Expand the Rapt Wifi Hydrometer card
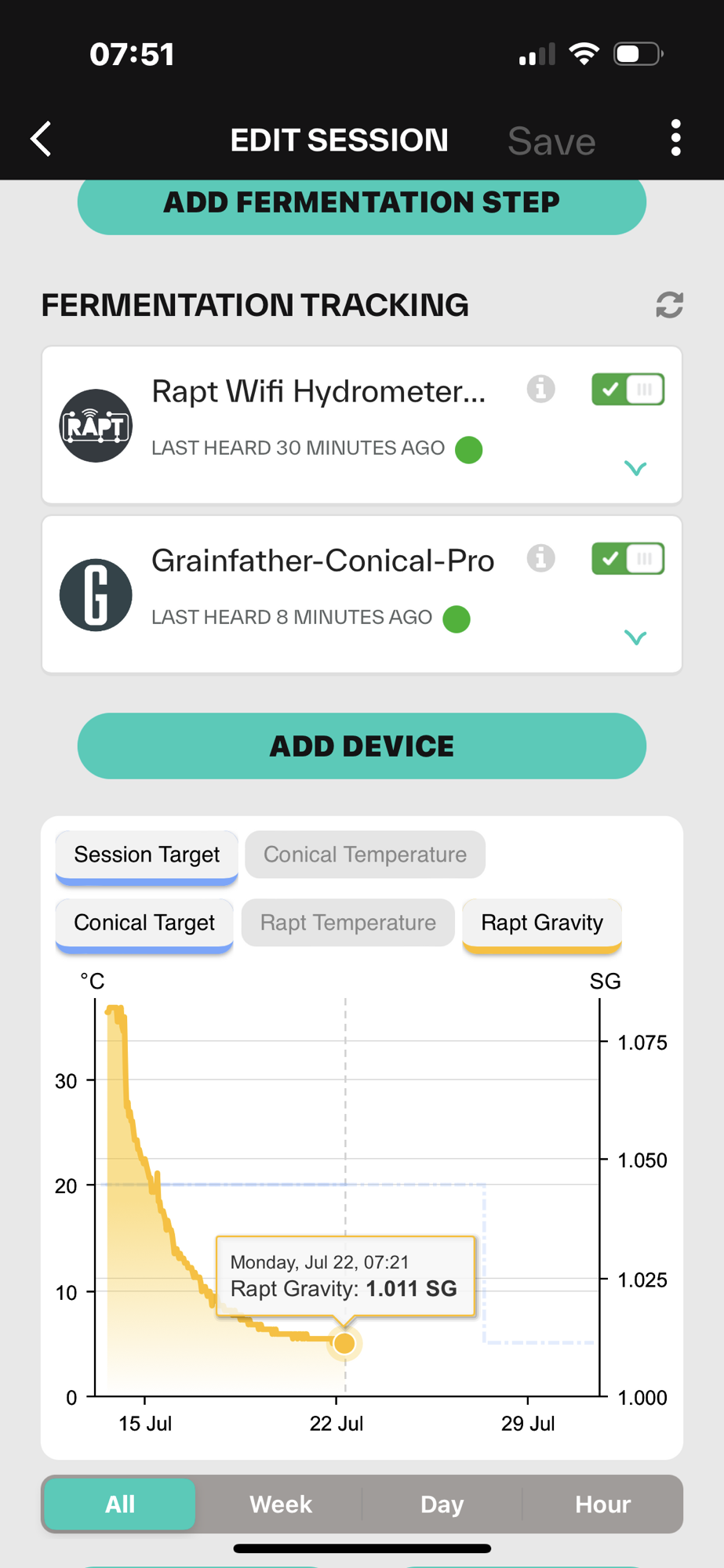Image resolution: width=724 pixels, height=1568 pixels. click(x=635, y=469)
